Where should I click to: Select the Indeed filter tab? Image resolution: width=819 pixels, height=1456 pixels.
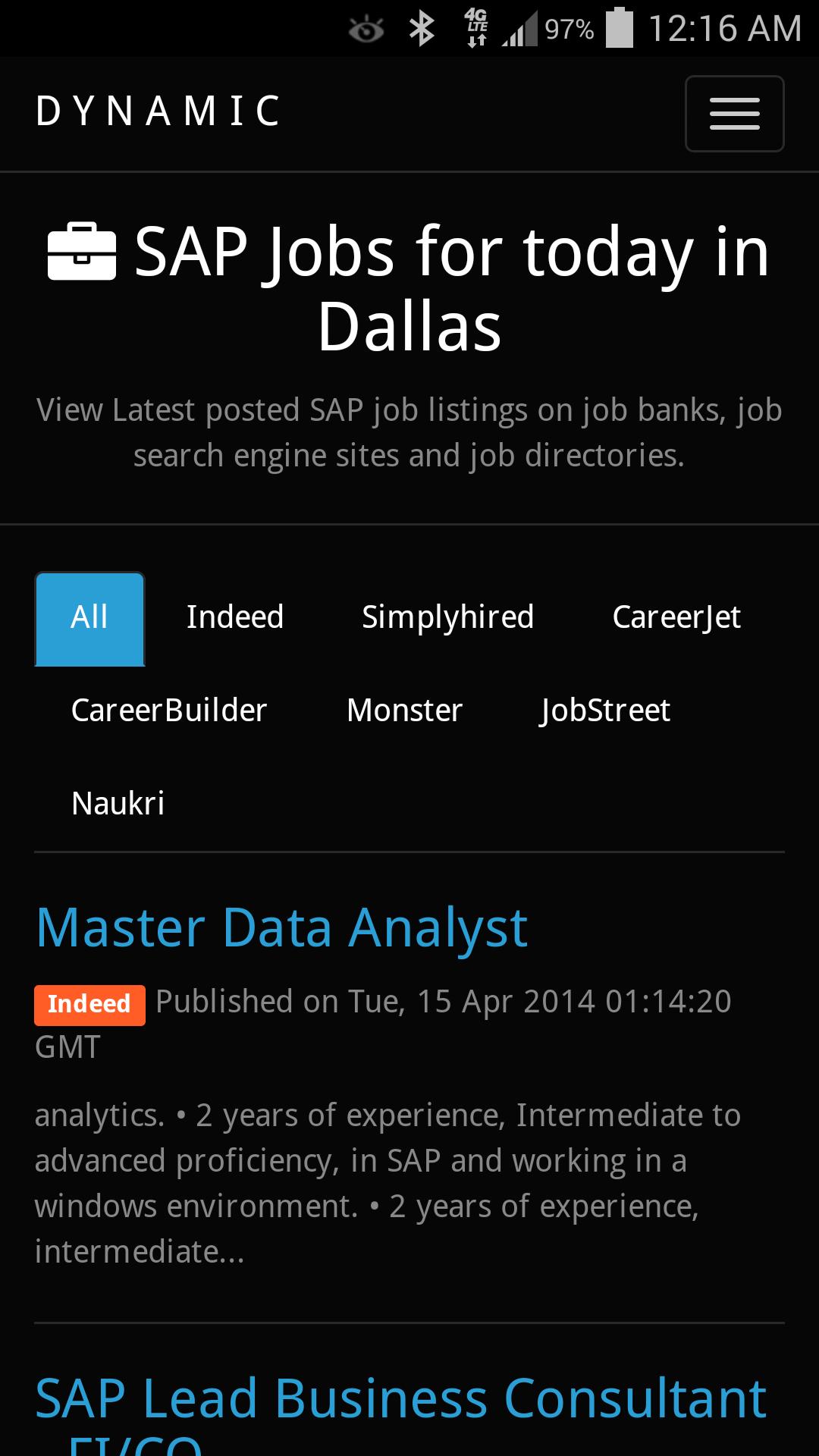coord(234,617)
